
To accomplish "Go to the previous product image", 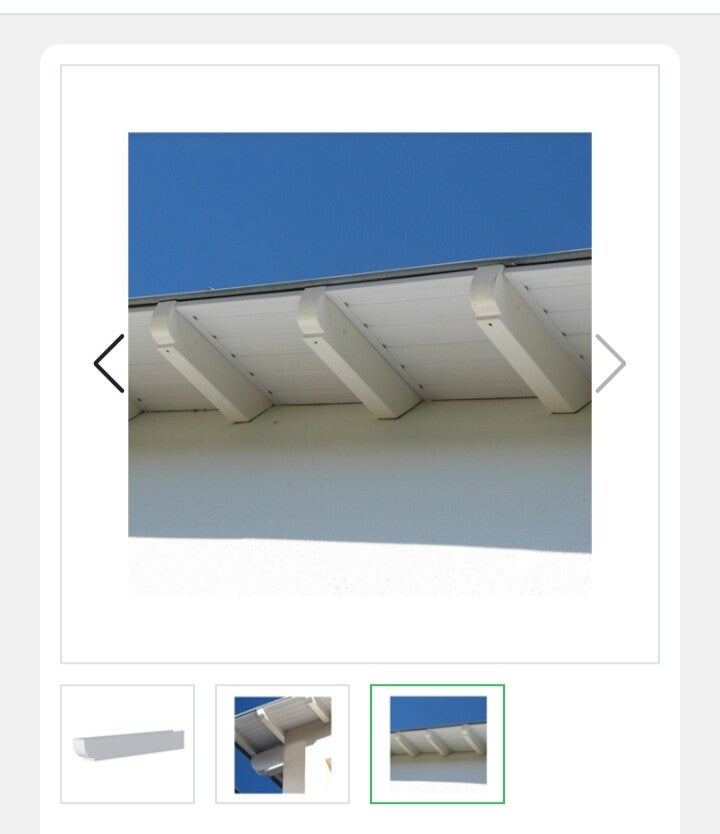I will click(109, 364).
